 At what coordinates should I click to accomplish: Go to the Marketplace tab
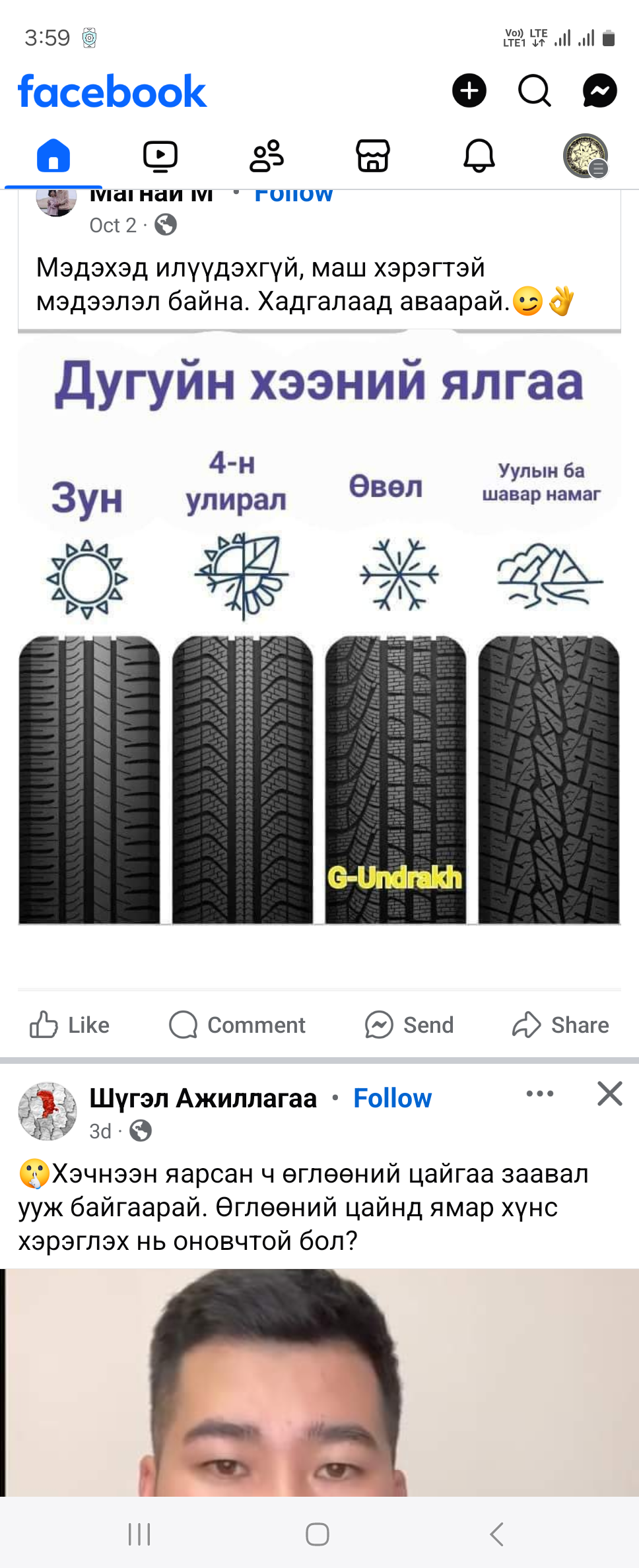pos(372,156)
